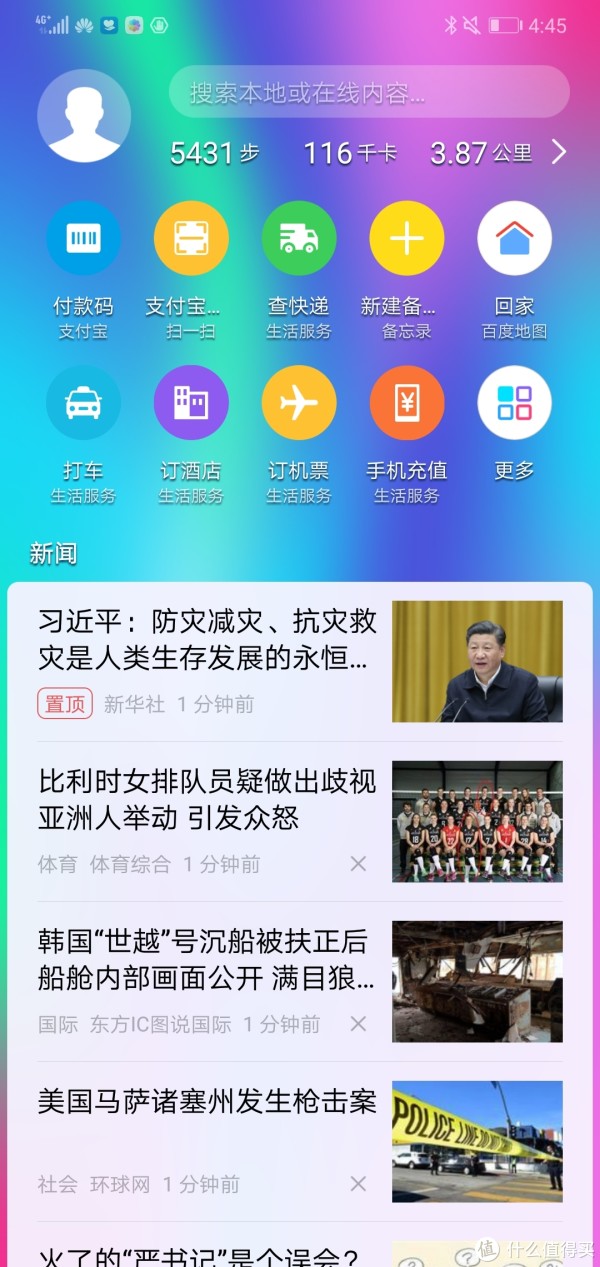This screenshot has width=600, height=1267.
Task: Expand health stats with the arrow chevron
Action: click(x=559, y=152)
